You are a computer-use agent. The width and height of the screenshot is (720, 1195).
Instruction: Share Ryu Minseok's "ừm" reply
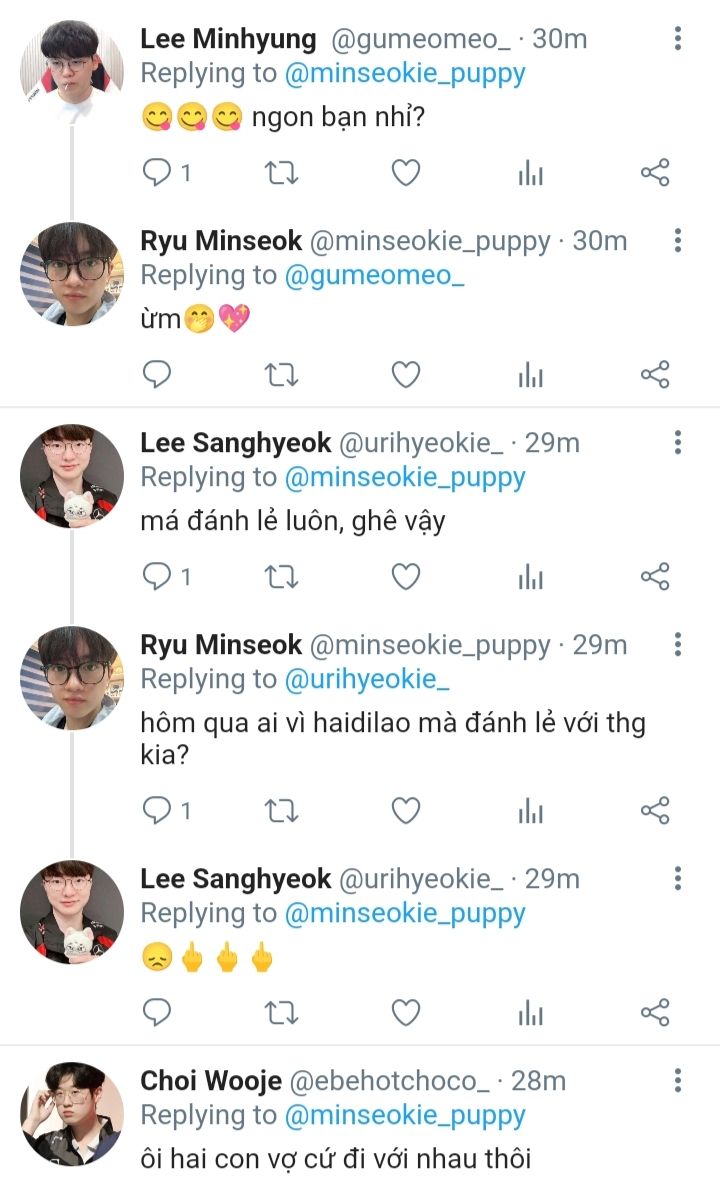point(654,375)
